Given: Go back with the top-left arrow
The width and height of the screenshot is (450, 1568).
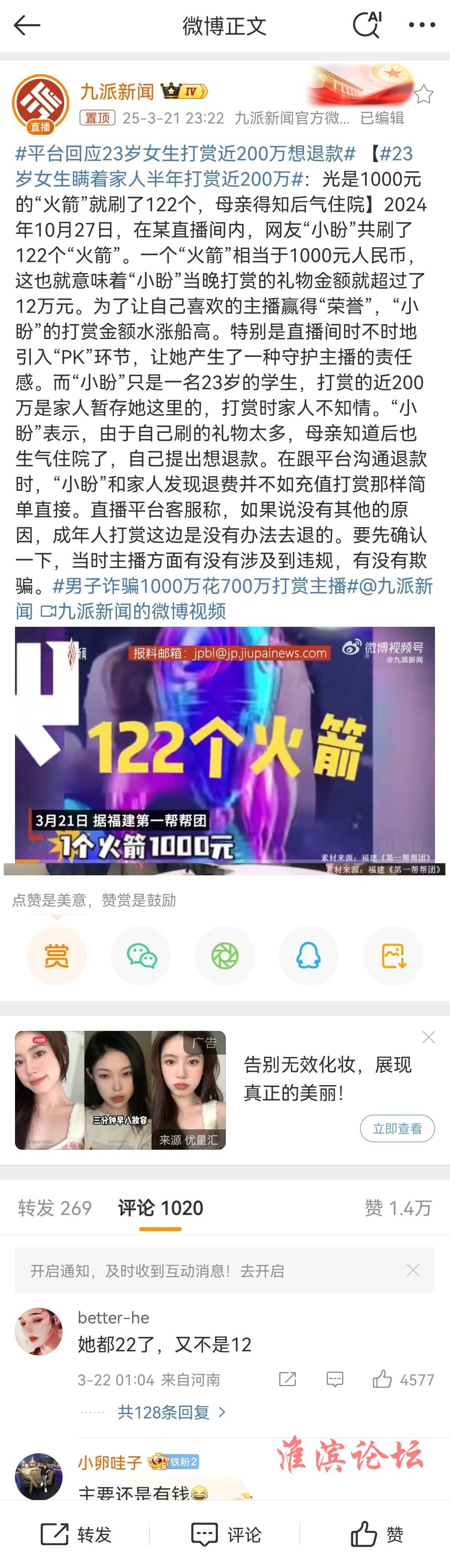Looking at the screenshot, I should point(27,25).
